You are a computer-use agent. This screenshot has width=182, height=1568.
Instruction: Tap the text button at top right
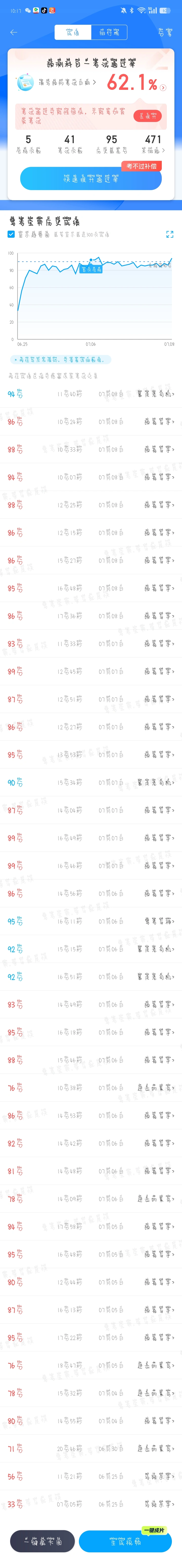pos(164,32)
